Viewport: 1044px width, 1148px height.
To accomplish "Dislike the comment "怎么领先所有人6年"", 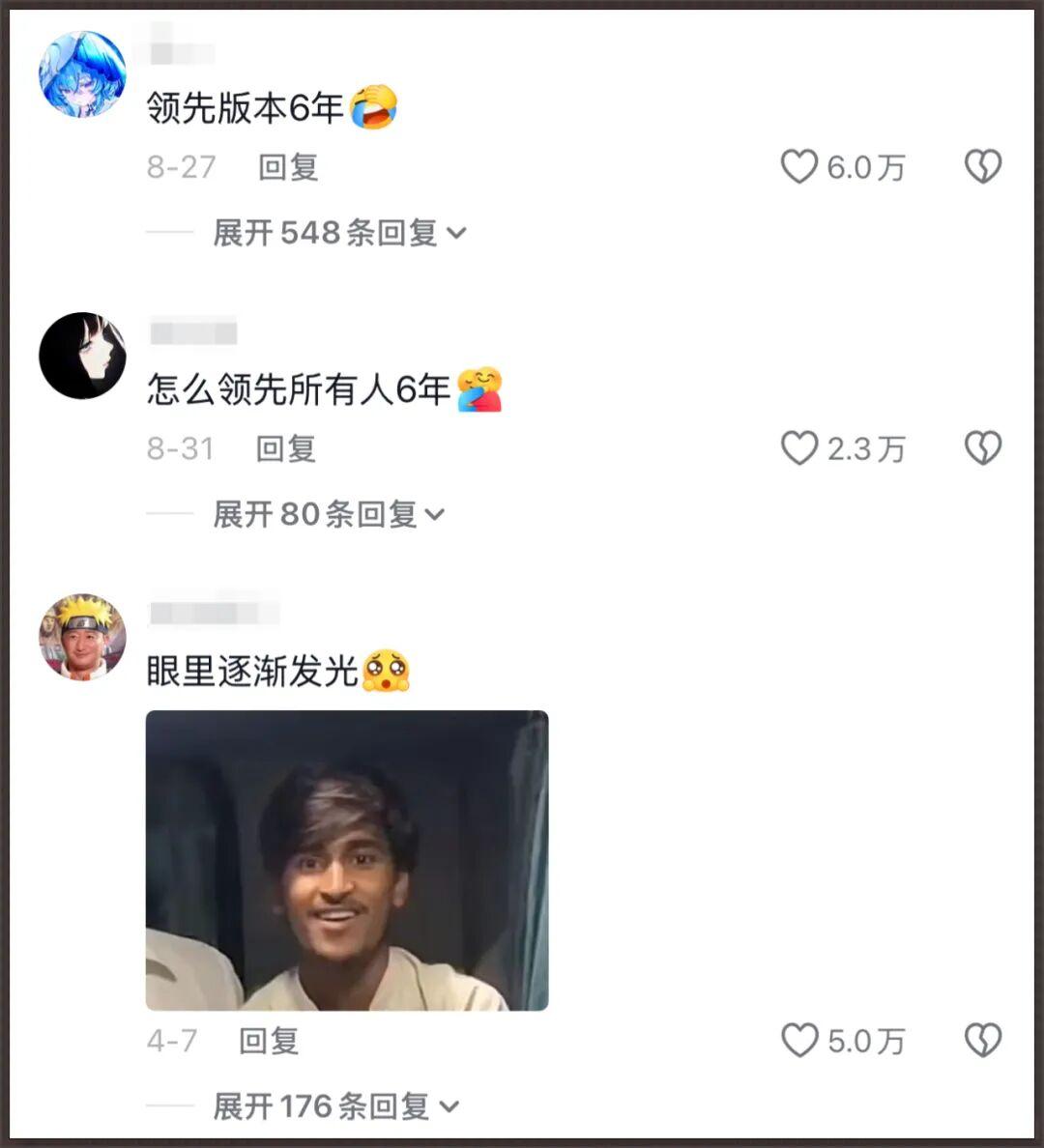I will click(982, 448).
